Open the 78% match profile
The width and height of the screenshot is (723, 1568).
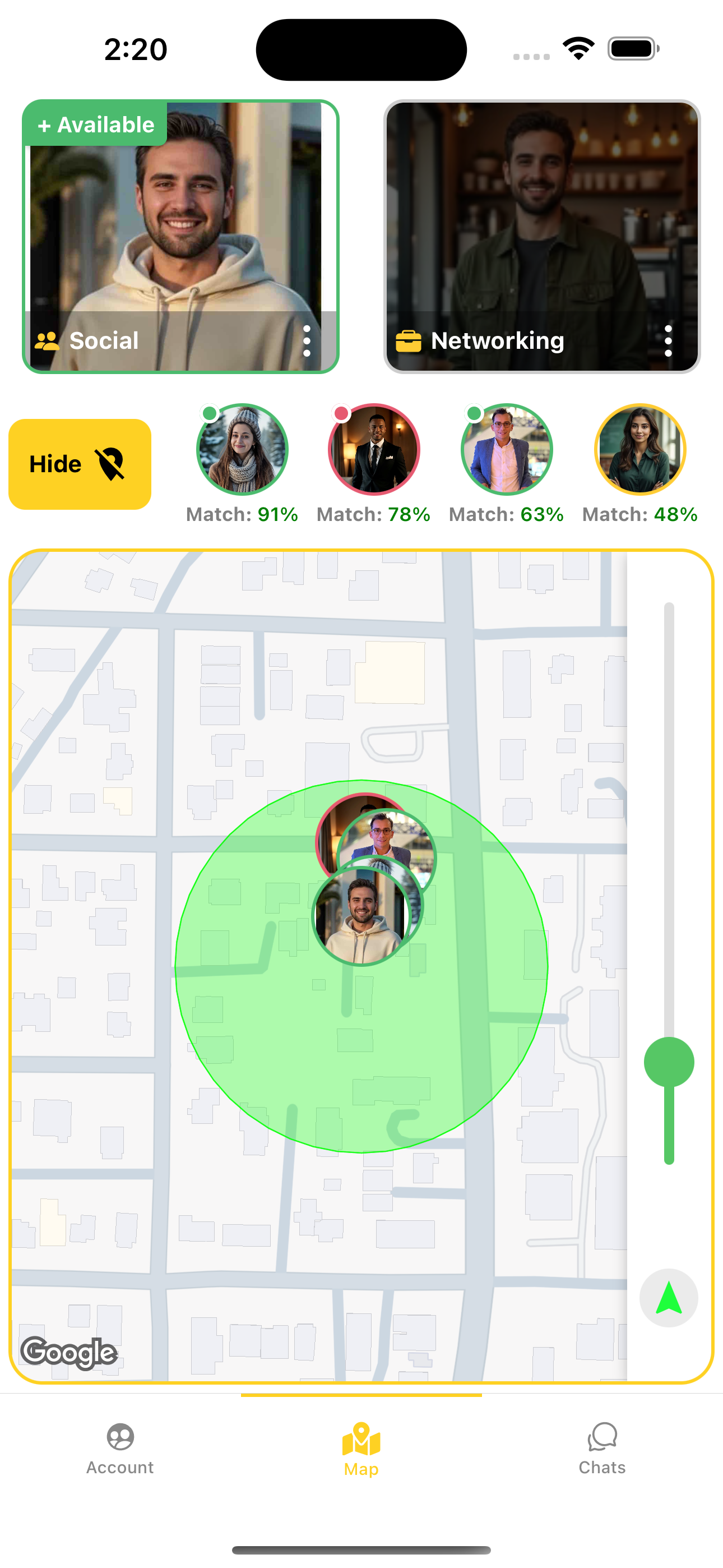click(x=374, y=449)
